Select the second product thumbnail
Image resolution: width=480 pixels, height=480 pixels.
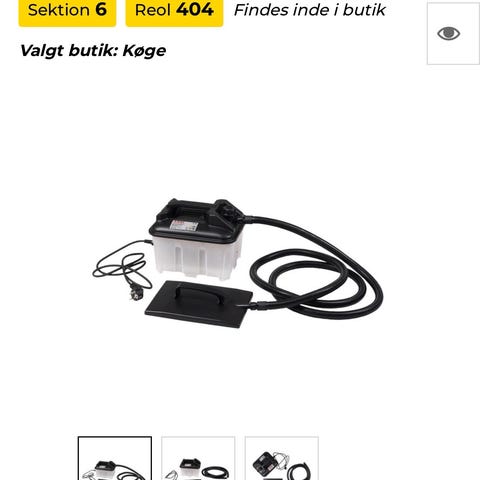(x=198, y=458)
